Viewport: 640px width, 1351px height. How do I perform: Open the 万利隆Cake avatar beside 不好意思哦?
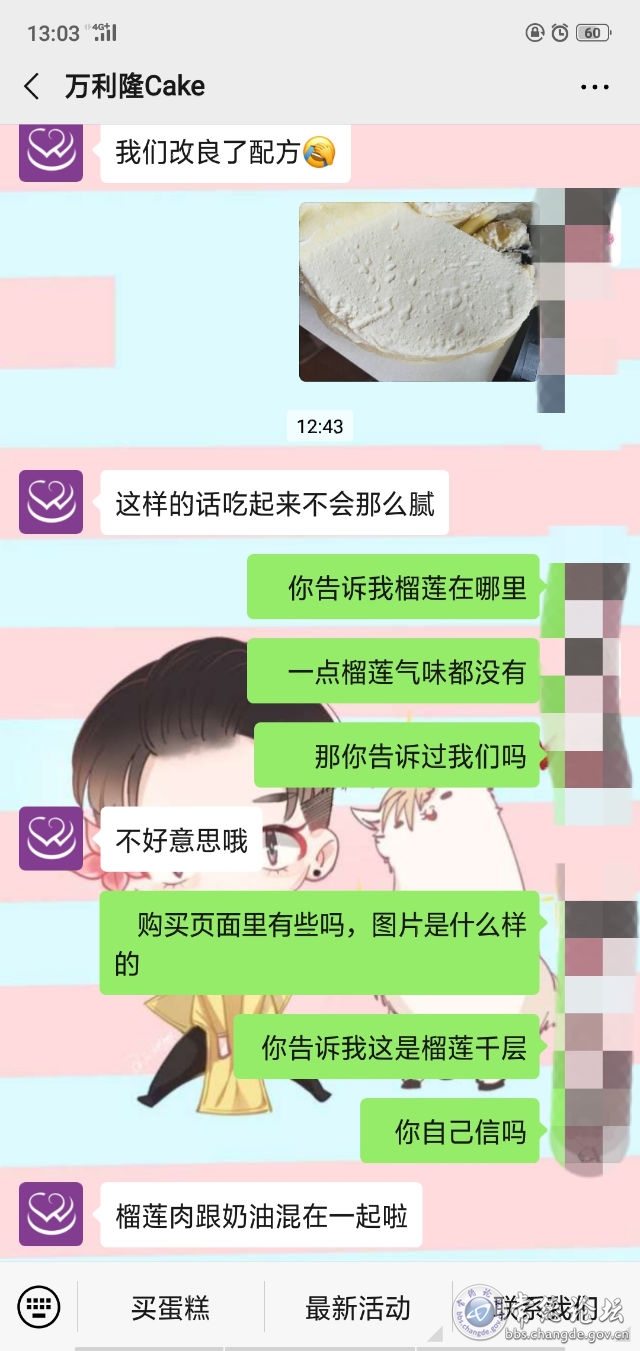click(x=51, y=838)
